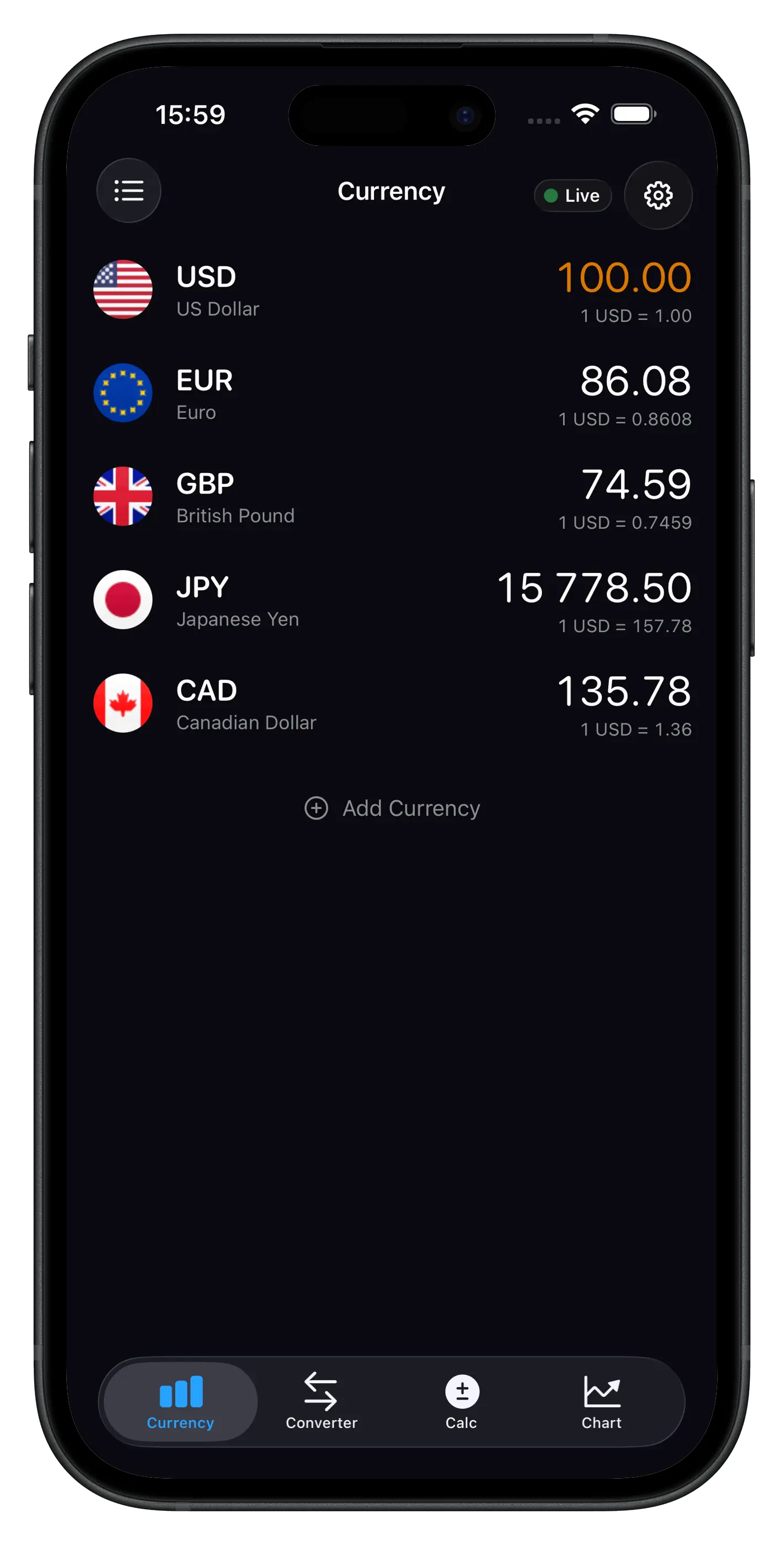Screen dimensions: 784x1545
Task: Click the US flag icon
Action: click(x=123, y=289)
